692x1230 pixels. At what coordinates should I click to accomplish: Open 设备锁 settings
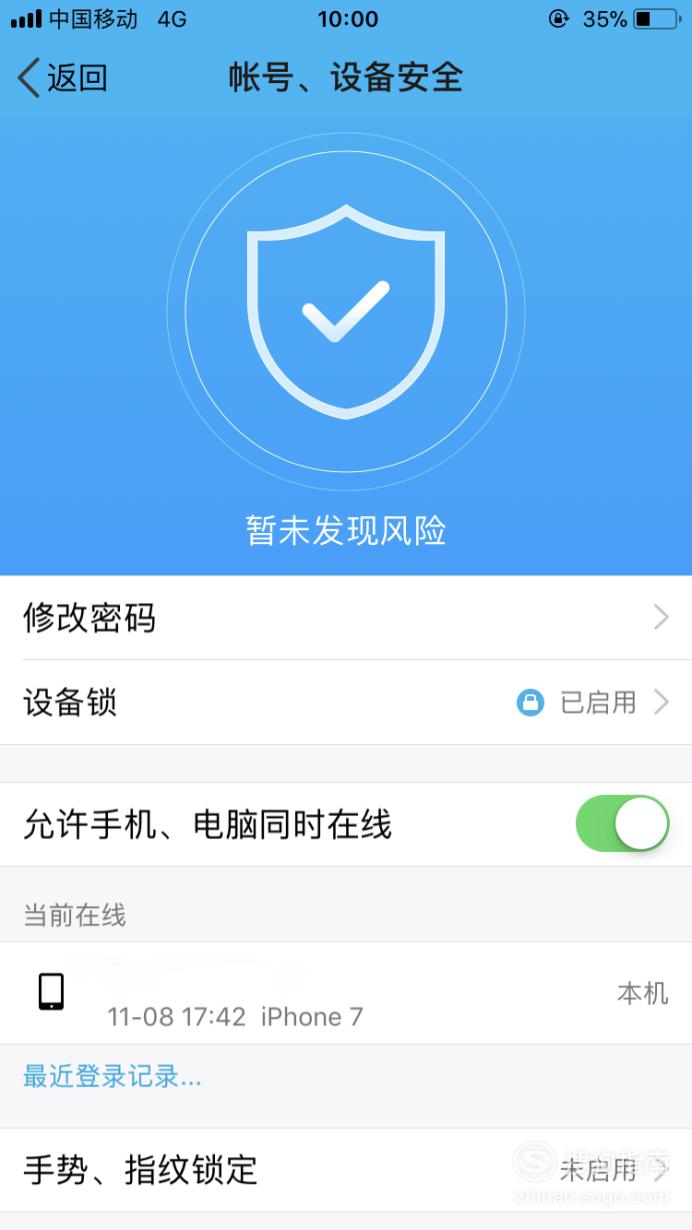pos(346,703)
